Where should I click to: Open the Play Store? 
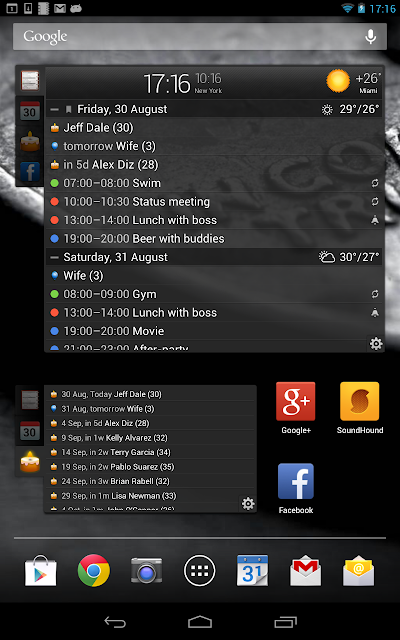point(40,570)
